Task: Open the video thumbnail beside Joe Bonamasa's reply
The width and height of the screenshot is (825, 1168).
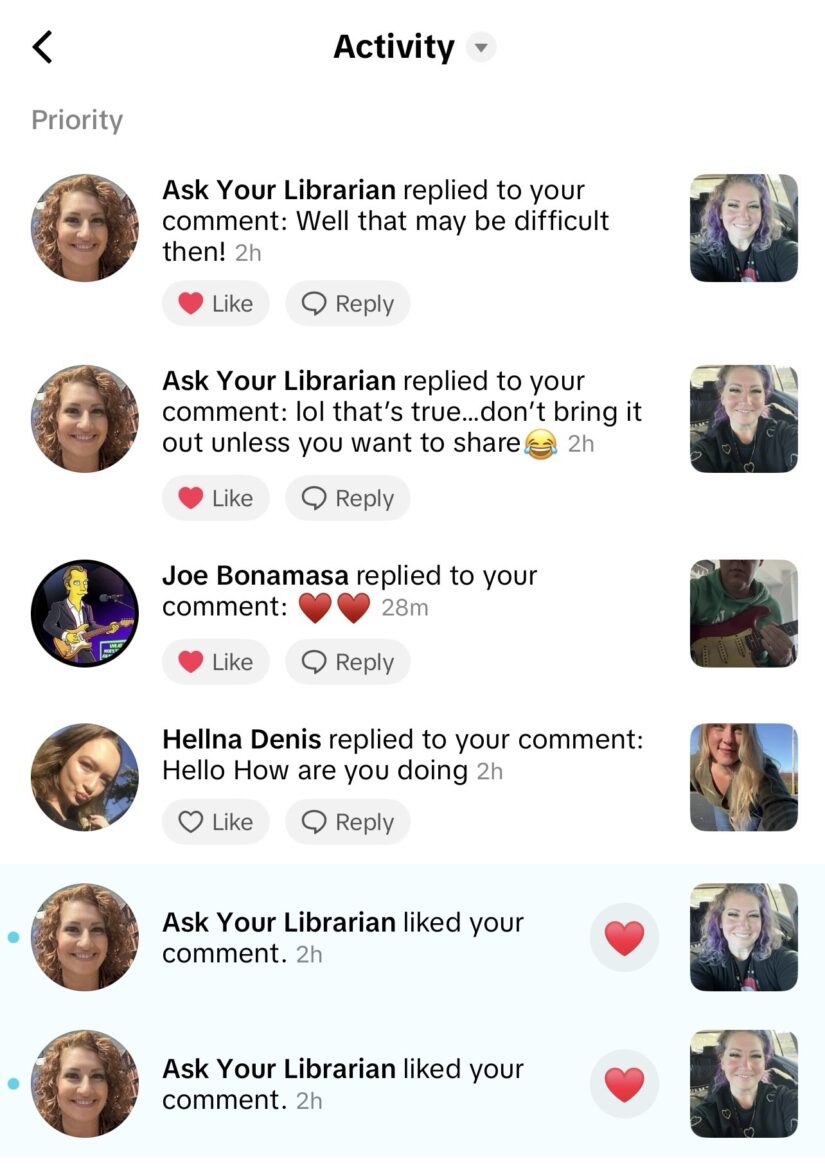Action: 743,613
